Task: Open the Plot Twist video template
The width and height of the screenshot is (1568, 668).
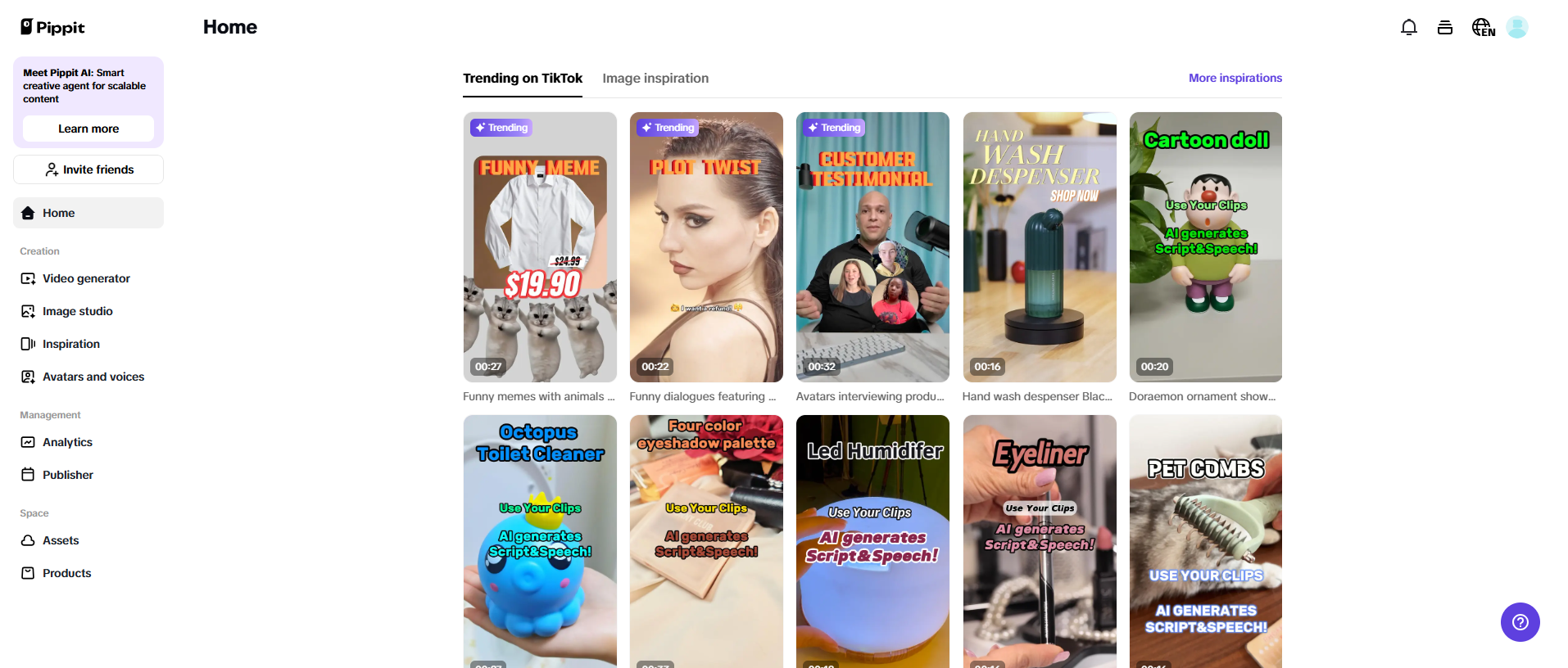Action: click(x=706, y=247)
